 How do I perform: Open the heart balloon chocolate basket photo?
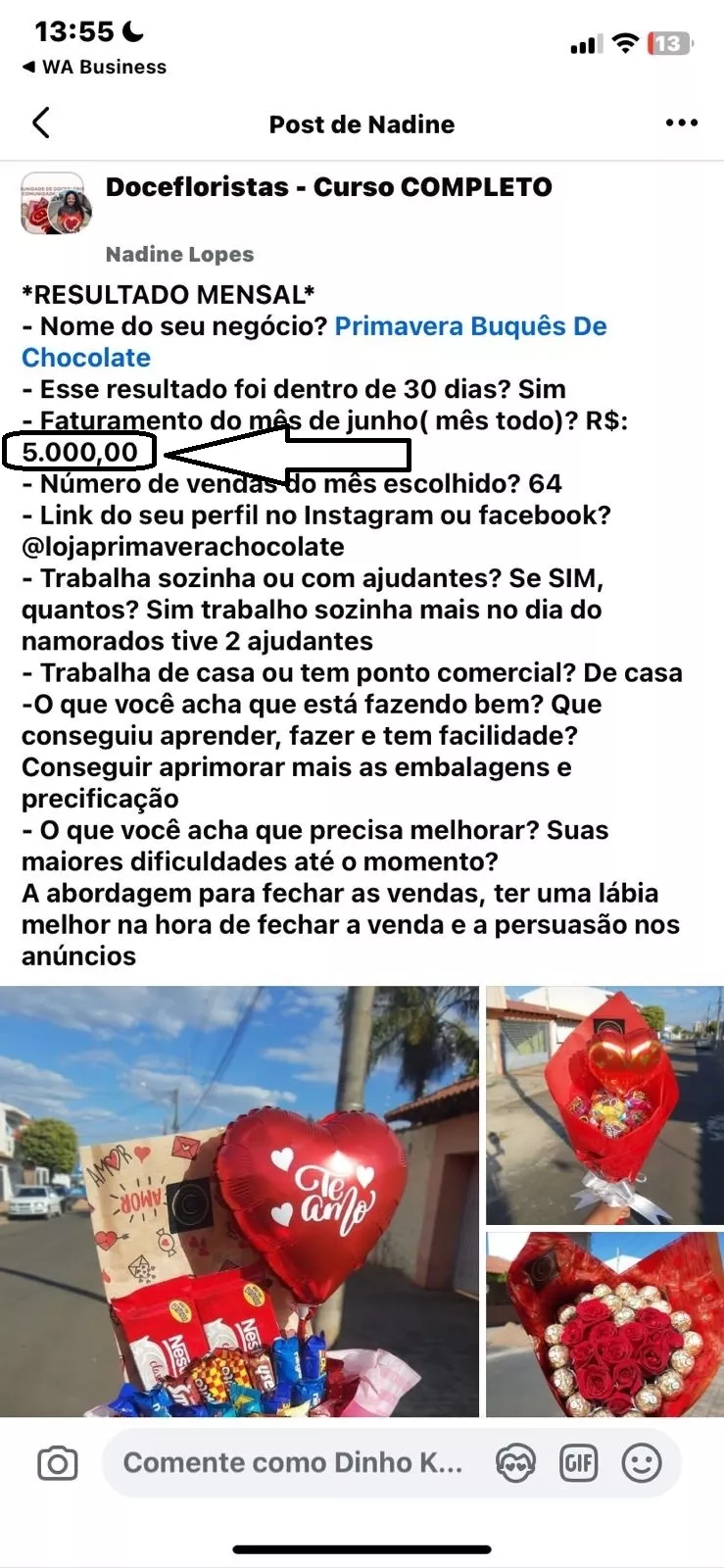pos(239,1200)
